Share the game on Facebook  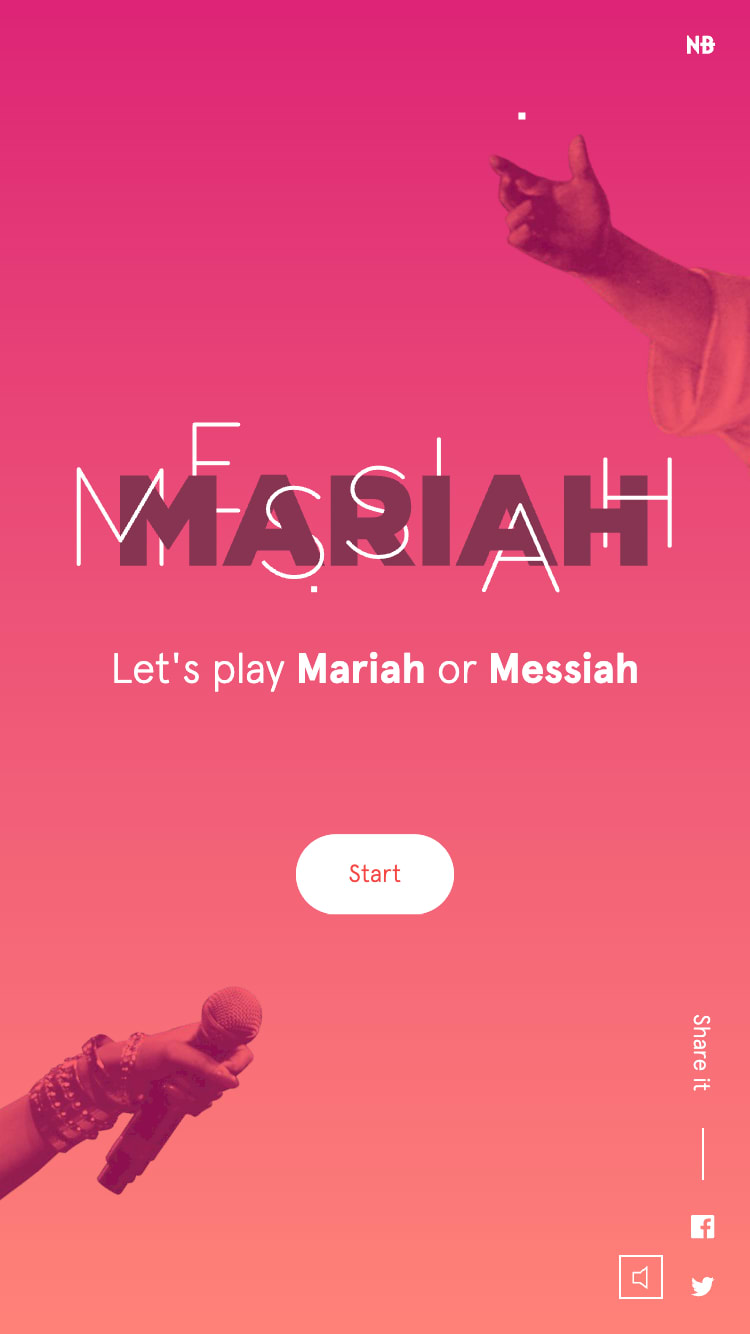coord(703,1227)
